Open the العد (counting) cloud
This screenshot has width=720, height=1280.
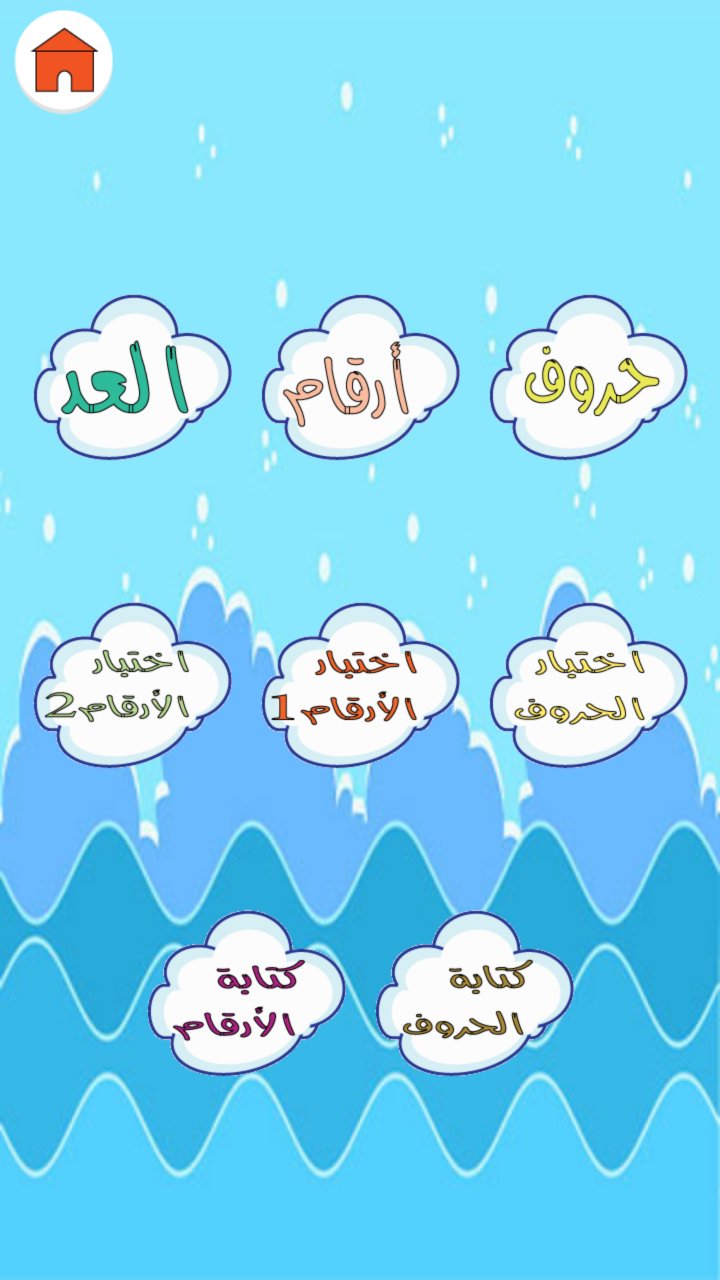(132, 379)
